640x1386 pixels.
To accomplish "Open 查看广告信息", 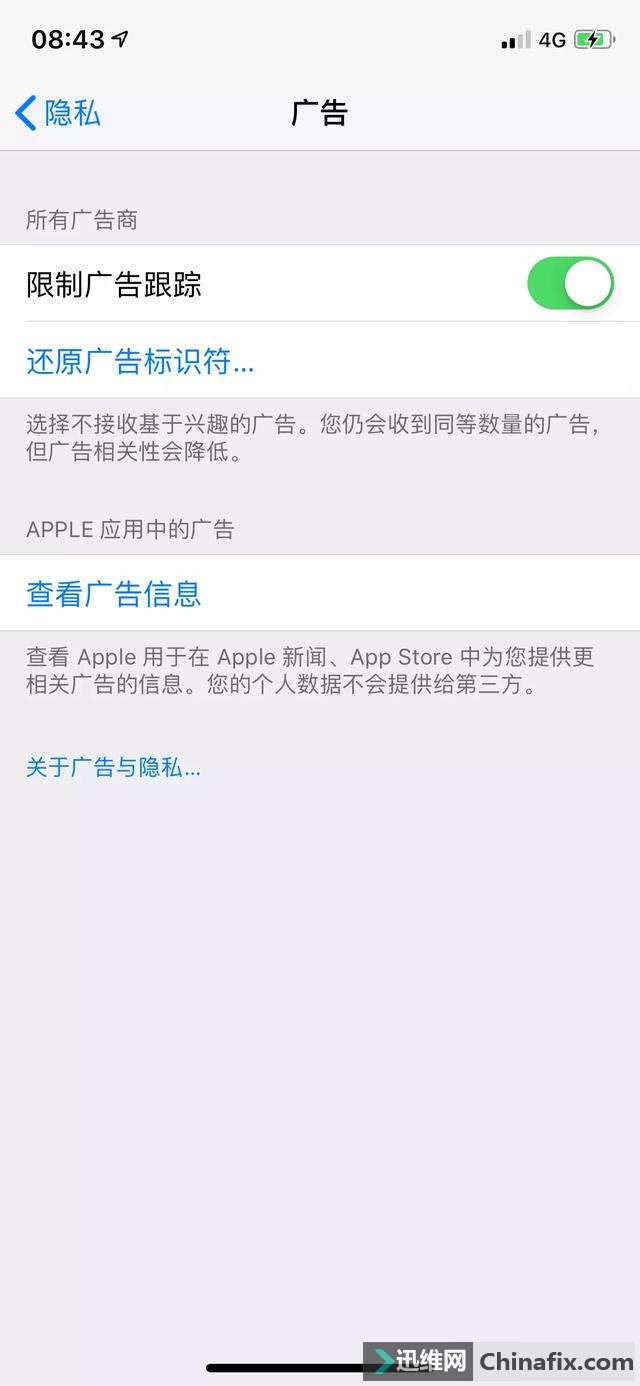I will tap(114, 593).
